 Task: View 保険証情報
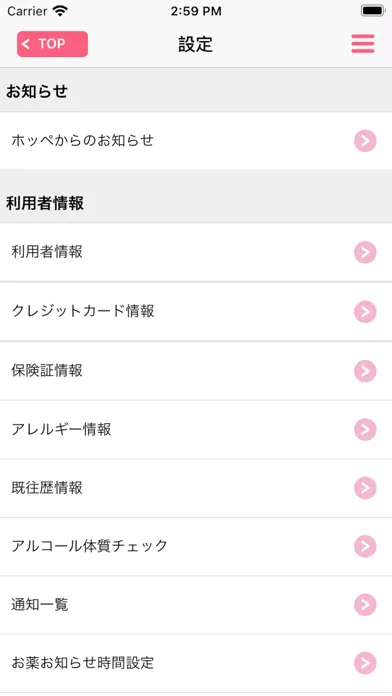[196, 371]
